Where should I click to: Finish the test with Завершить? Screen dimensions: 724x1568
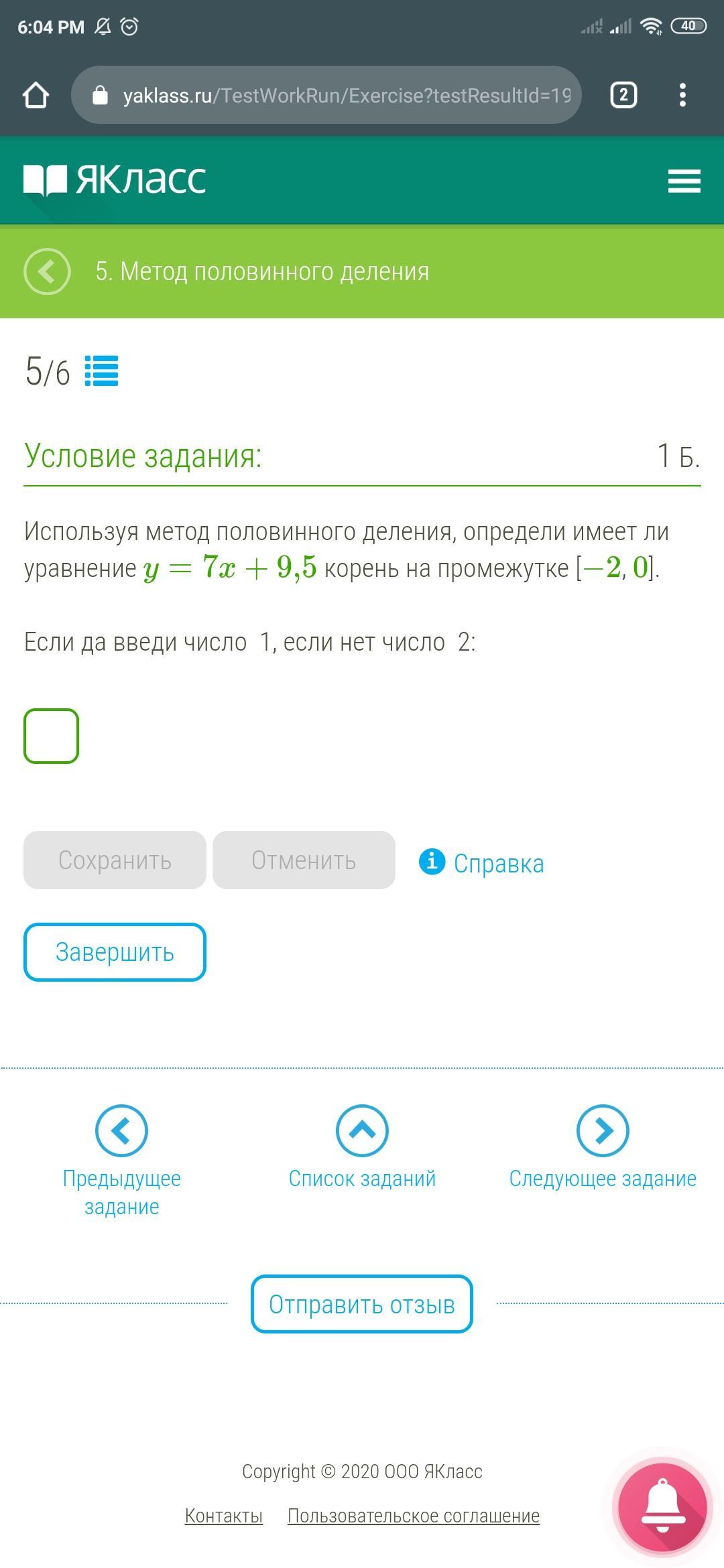pos(115,952)
